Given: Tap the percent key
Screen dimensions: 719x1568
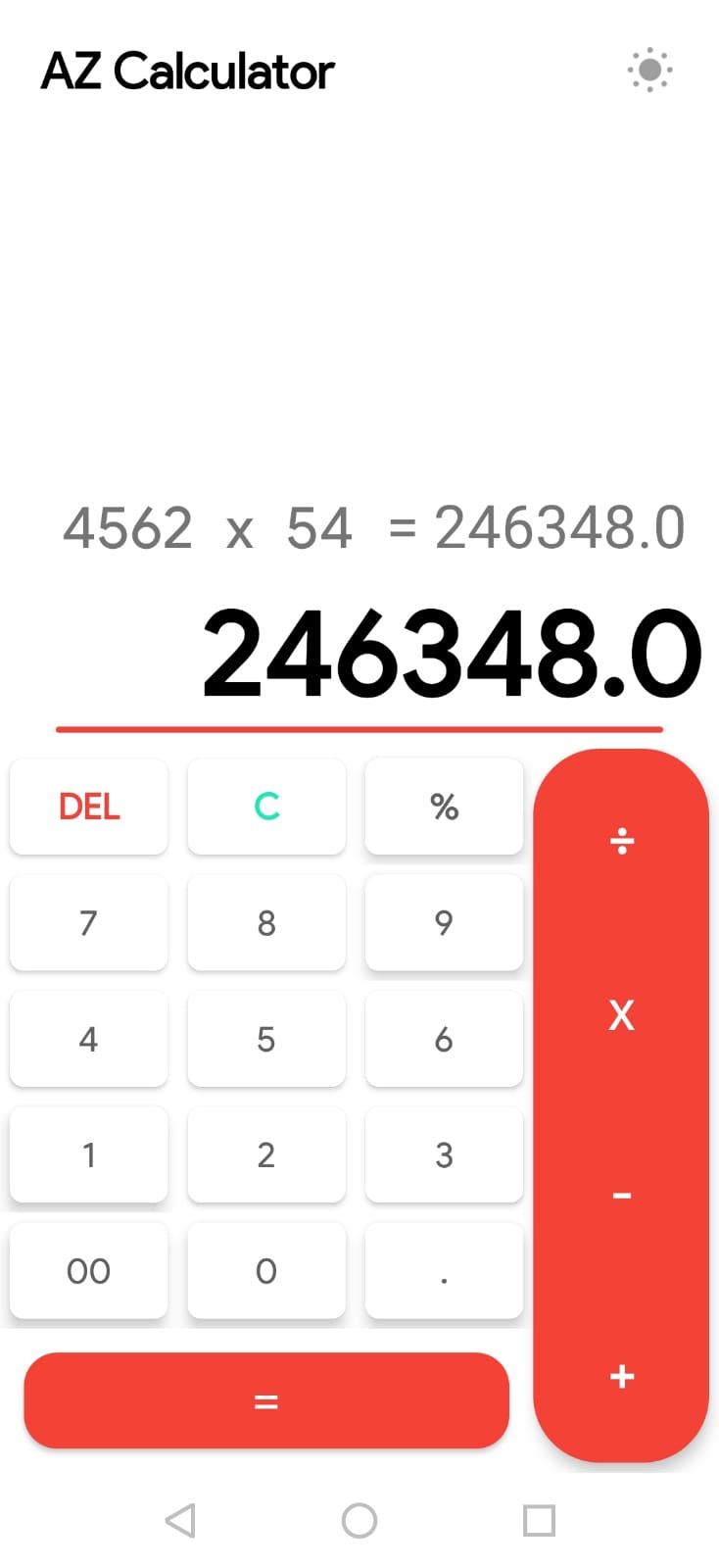Looking at the screenshot, I should click(444, 807).
